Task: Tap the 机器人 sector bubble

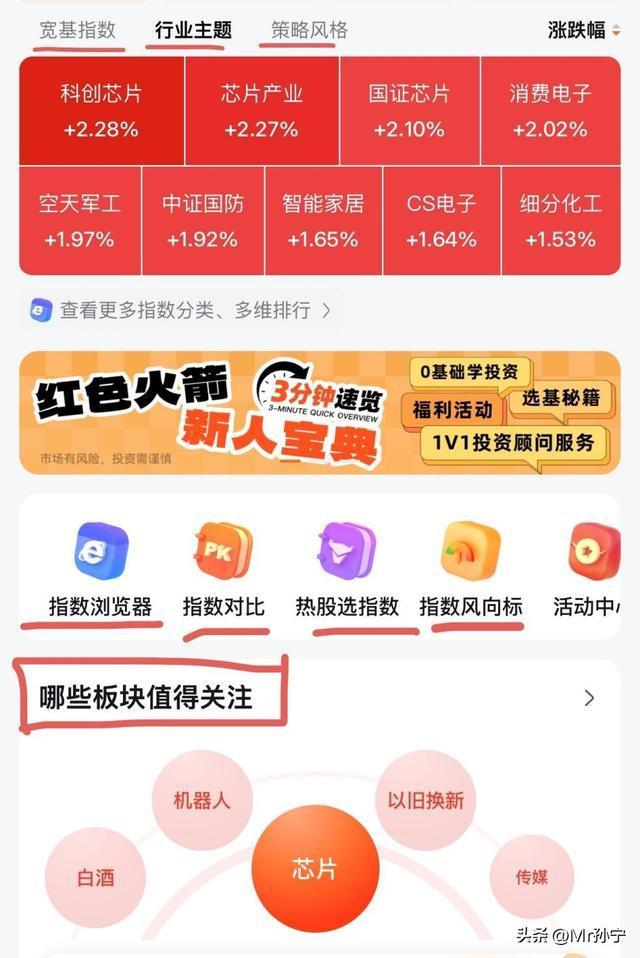Action: tap(201, 800)
